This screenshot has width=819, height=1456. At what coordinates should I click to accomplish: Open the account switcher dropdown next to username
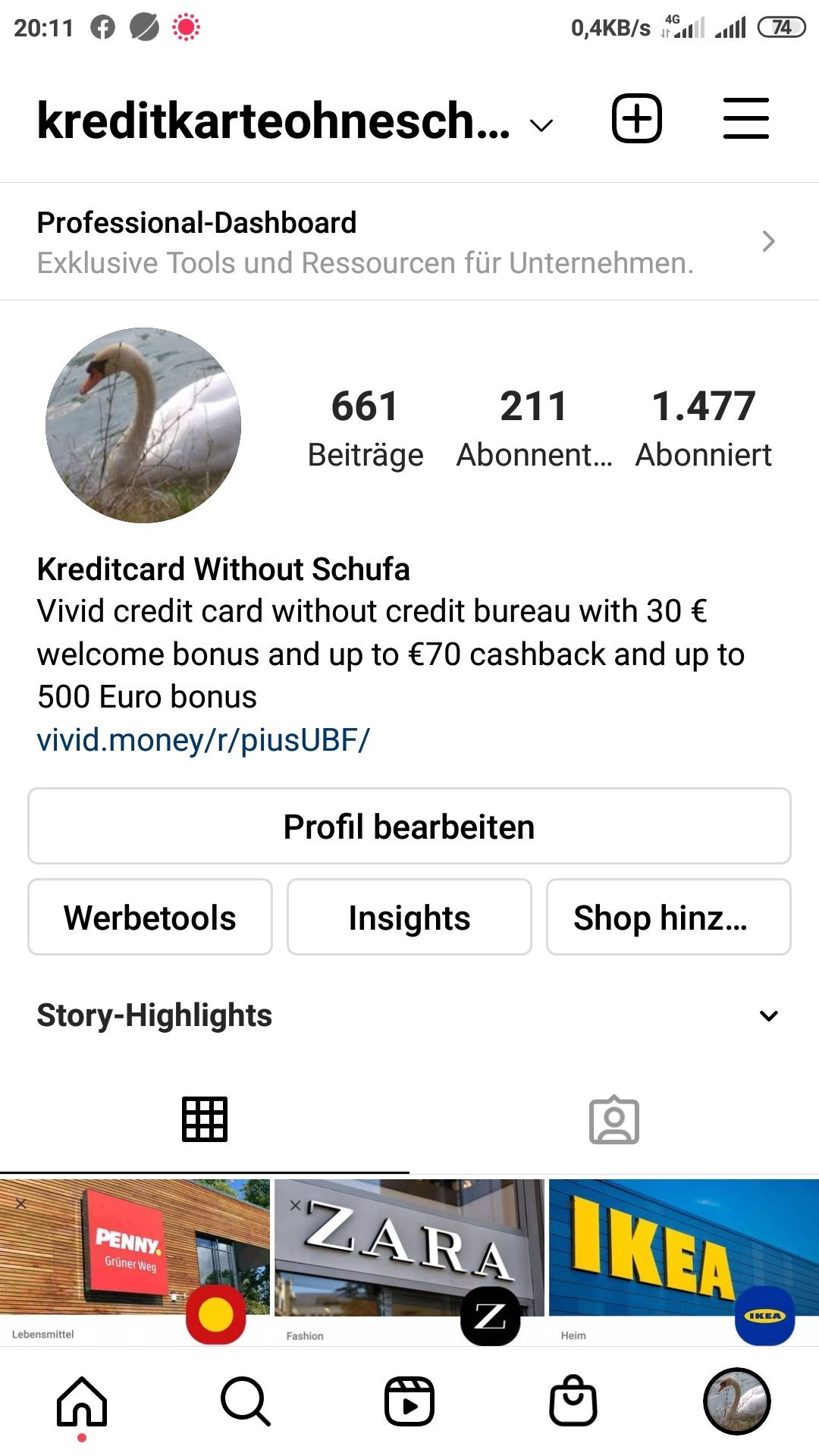click(x=541, y=125)
